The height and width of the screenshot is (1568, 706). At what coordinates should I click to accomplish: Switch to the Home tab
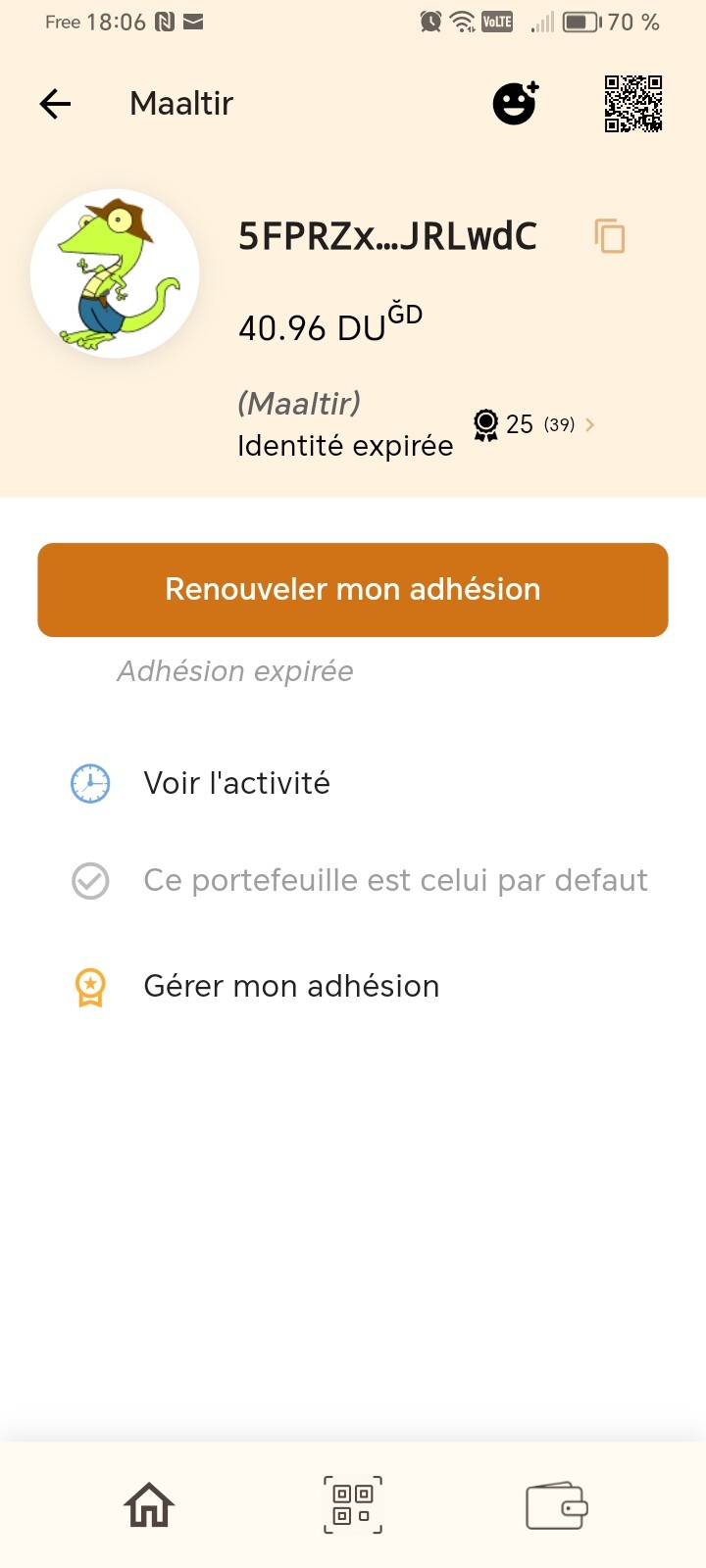pos(149,1505)
